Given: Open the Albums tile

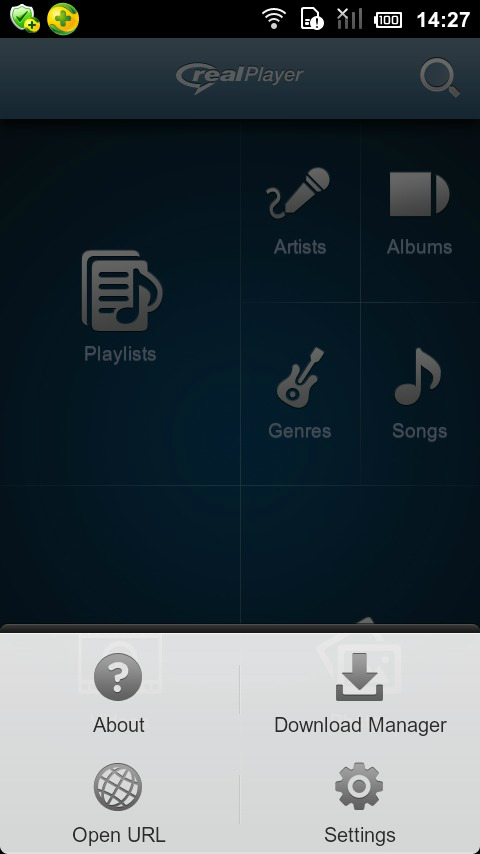Looking at the screenshot, I should tap(420, 211).
